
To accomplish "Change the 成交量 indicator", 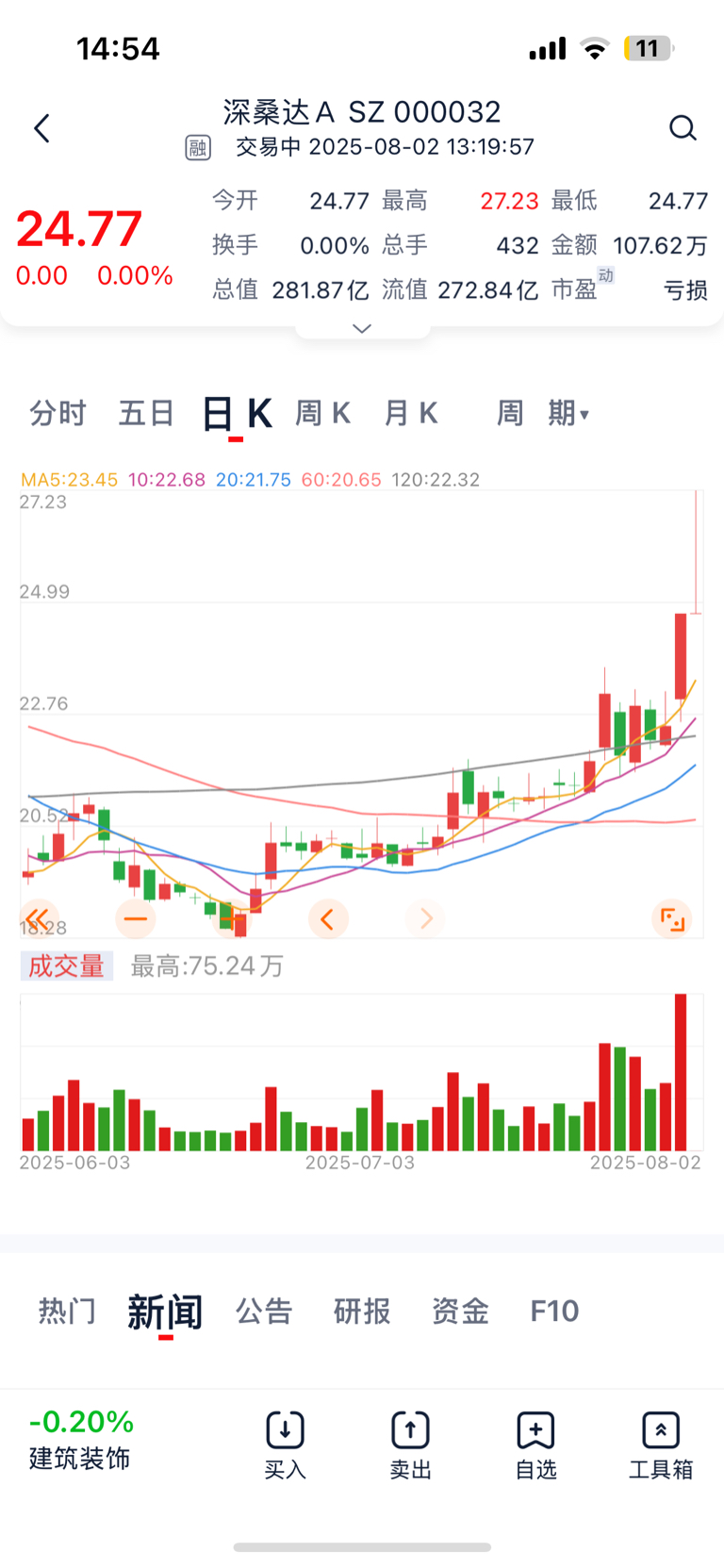I will (67, 966).
